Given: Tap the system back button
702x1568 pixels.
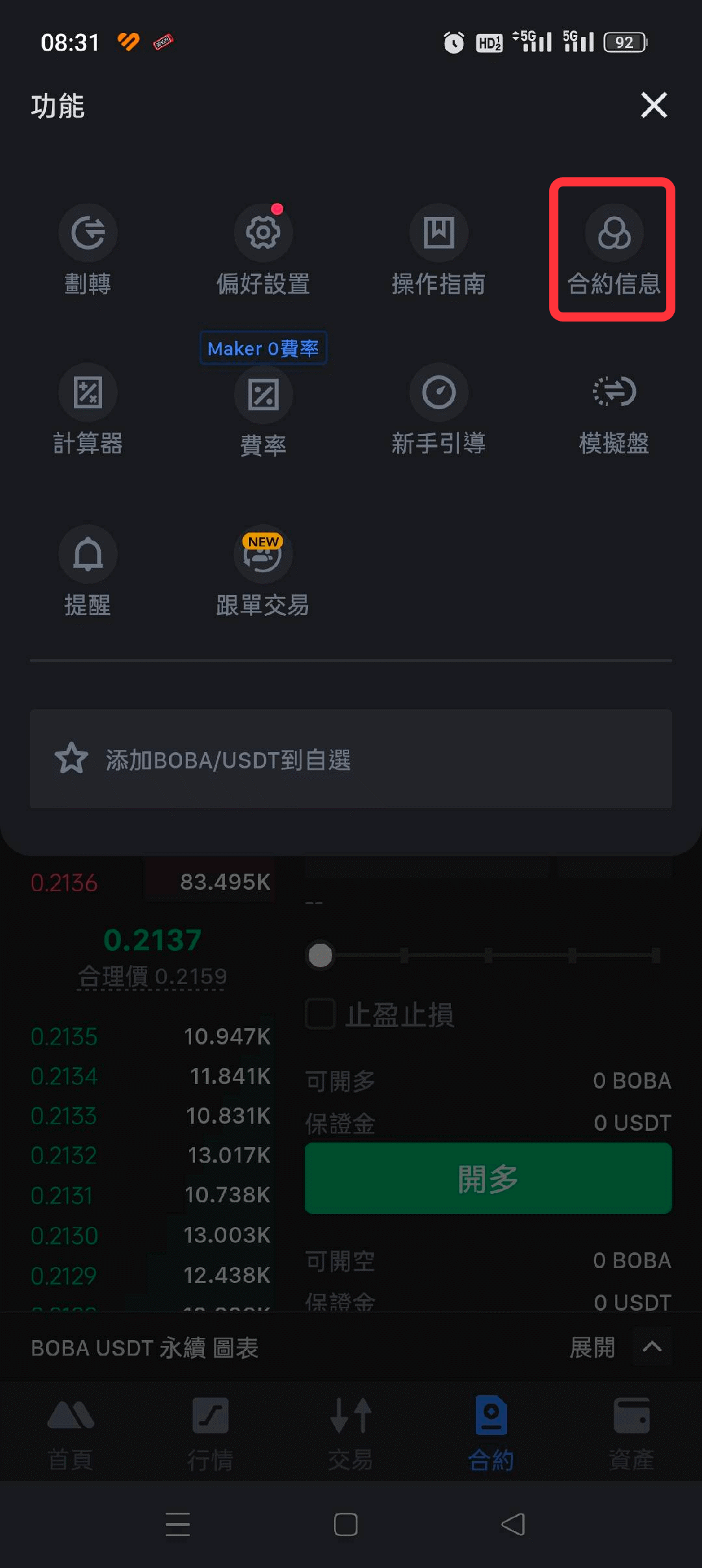Looking at the screenshot, I should pyautogui.click(x=513, y=1524).
